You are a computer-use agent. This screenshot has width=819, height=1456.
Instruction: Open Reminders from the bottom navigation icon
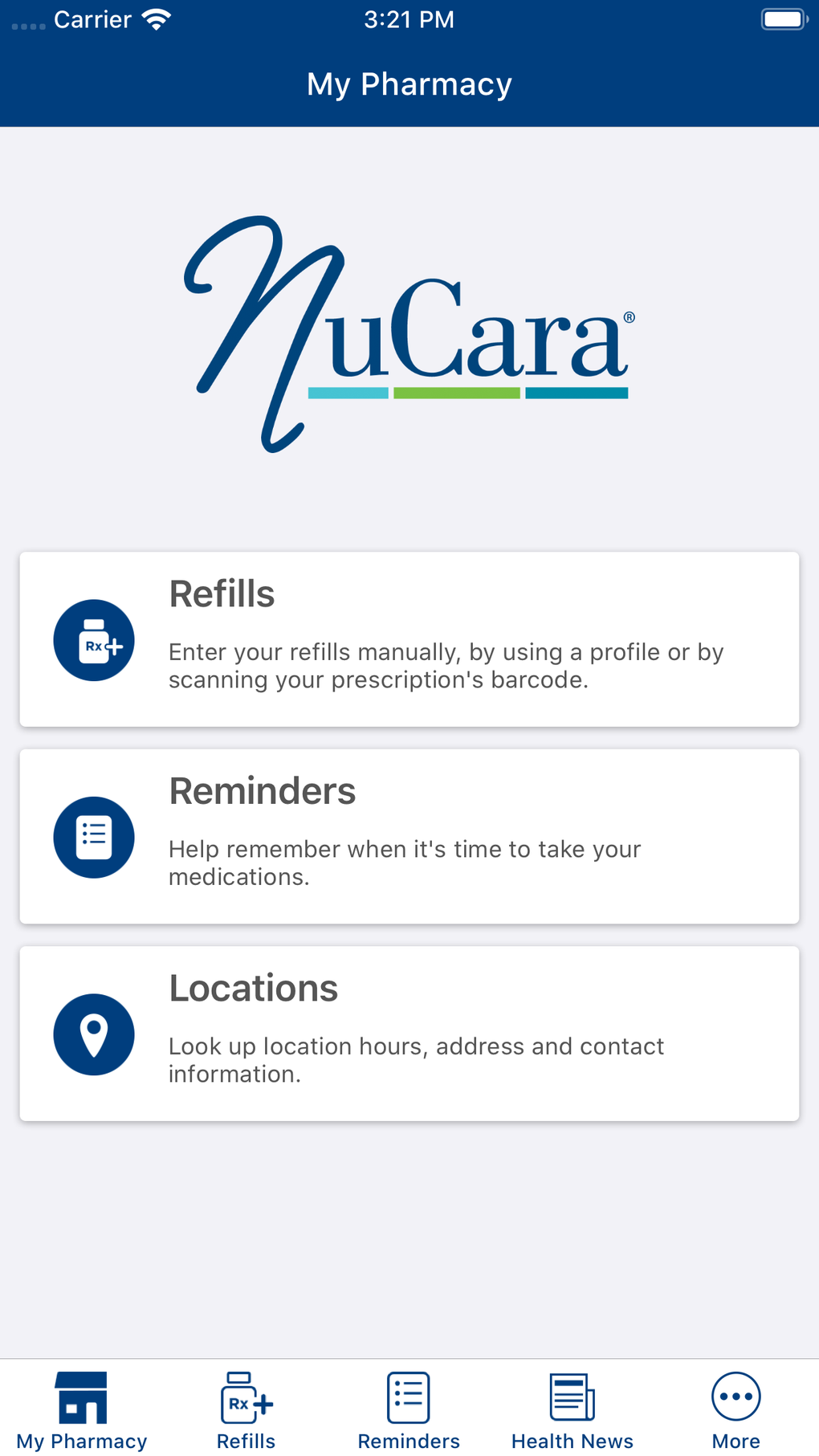408,1397
